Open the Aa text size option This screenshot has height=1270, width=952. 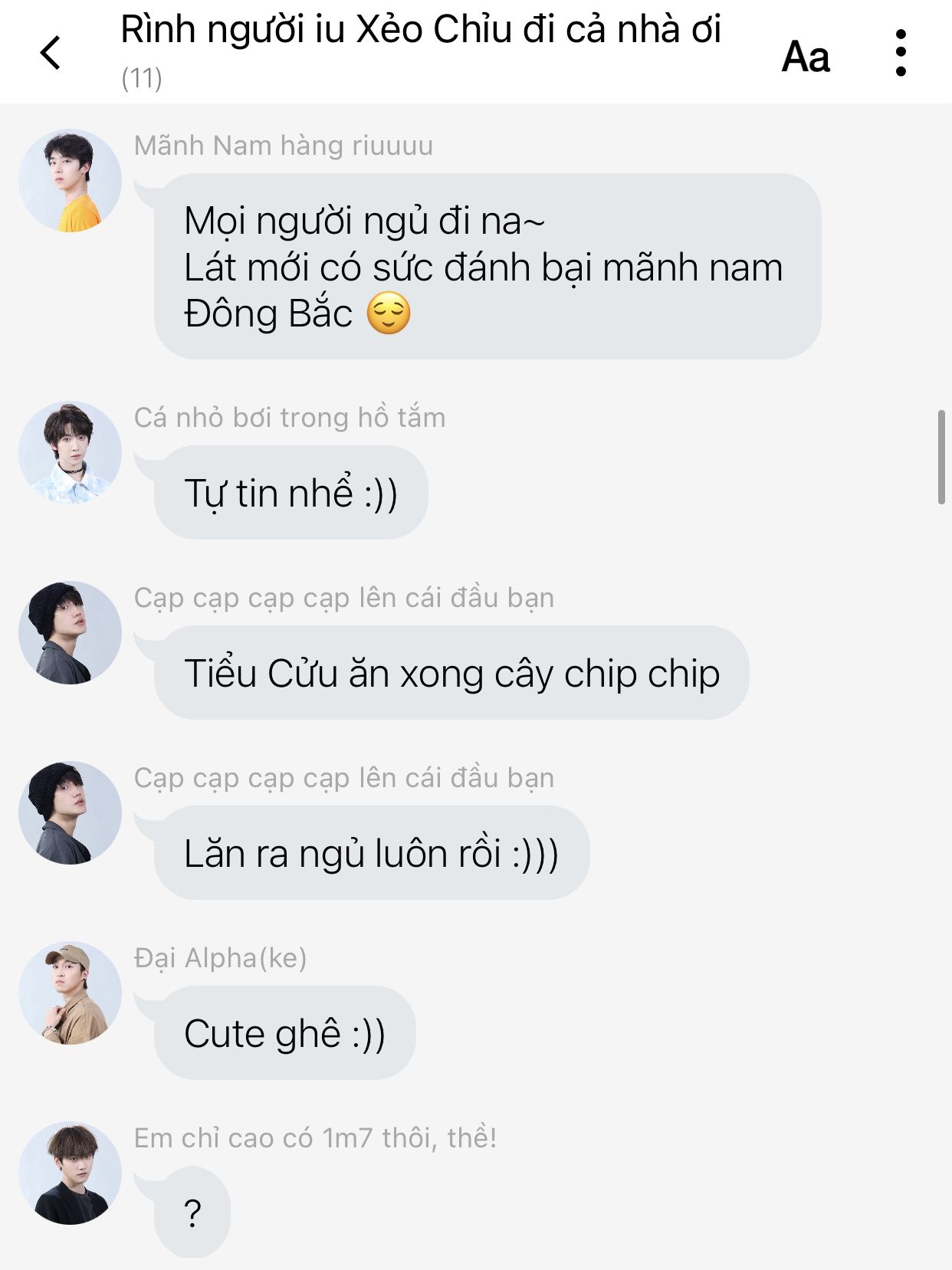click(x=805, y=57)
